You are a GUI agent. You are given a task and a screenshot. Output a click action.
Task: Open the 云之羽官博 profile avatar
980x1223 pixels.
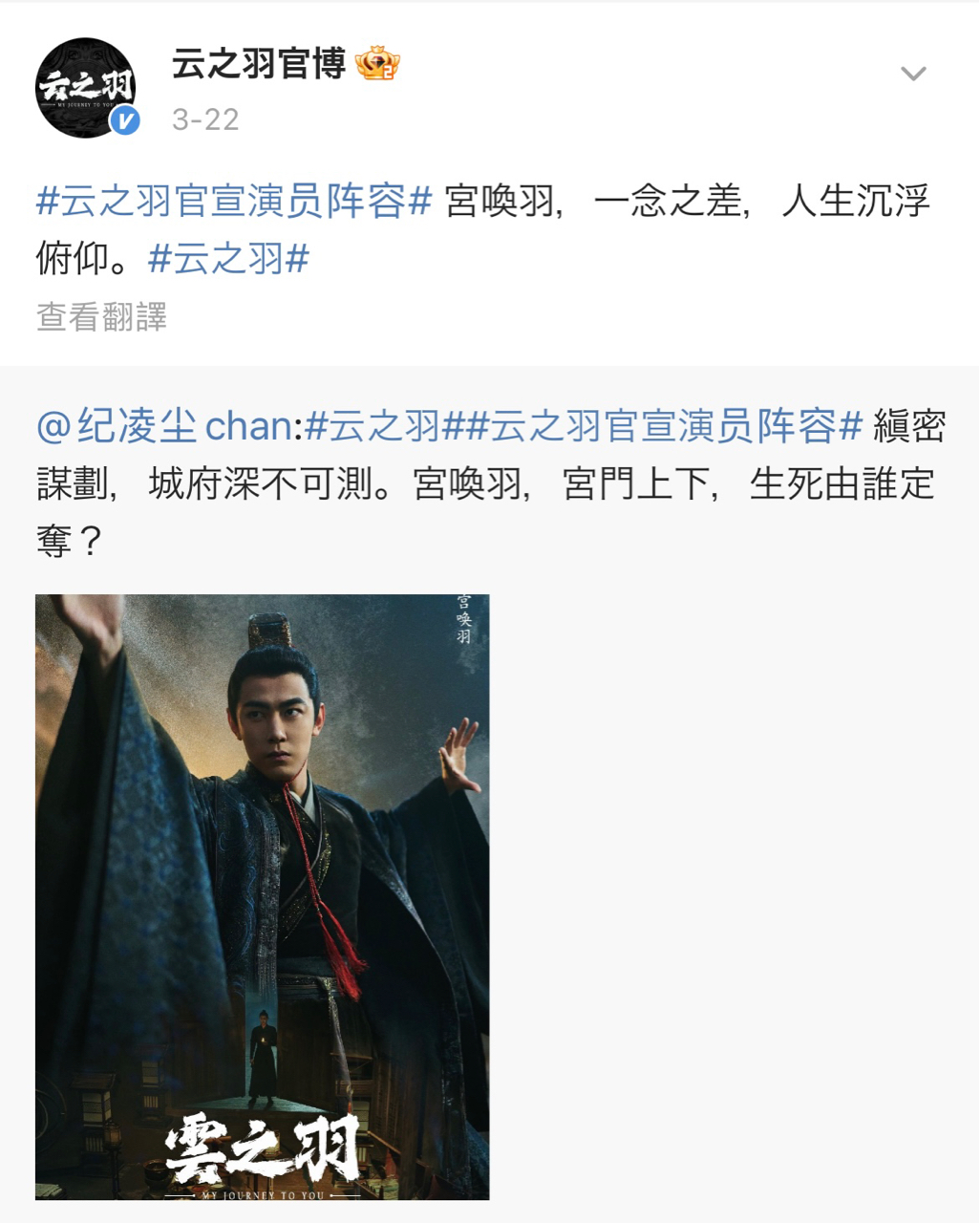pyautogui.click(x=86, y=88)
